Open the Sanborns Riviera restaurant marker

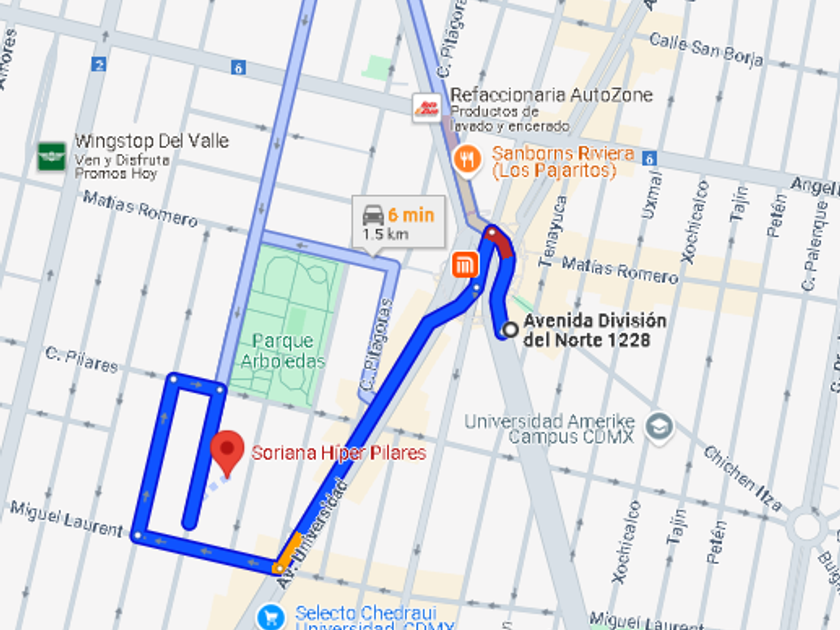pyautogui.click(x=467, y=161)
